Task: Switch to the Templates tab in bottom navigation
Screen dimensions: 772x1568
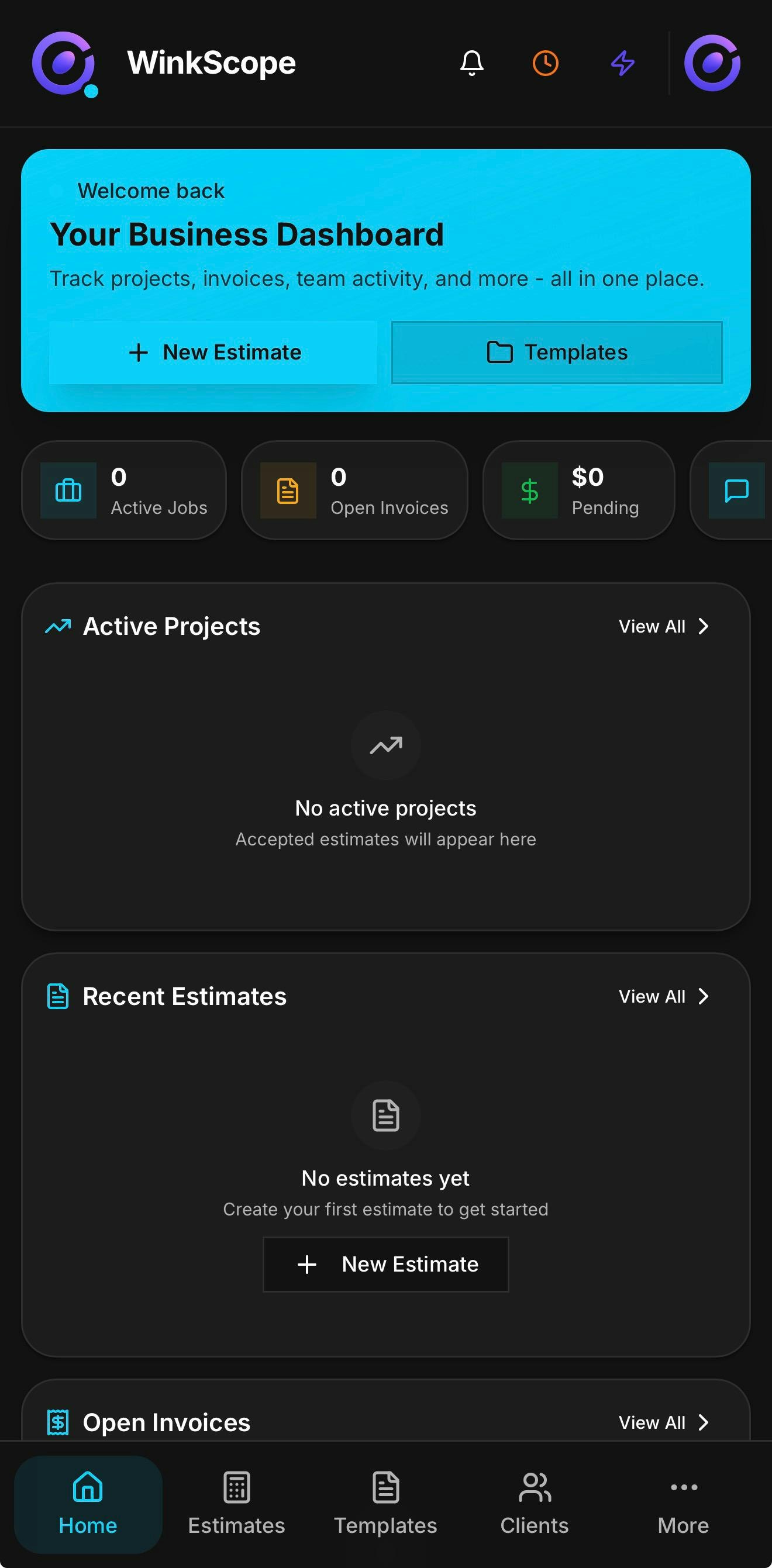Action: click(385, 1504)
